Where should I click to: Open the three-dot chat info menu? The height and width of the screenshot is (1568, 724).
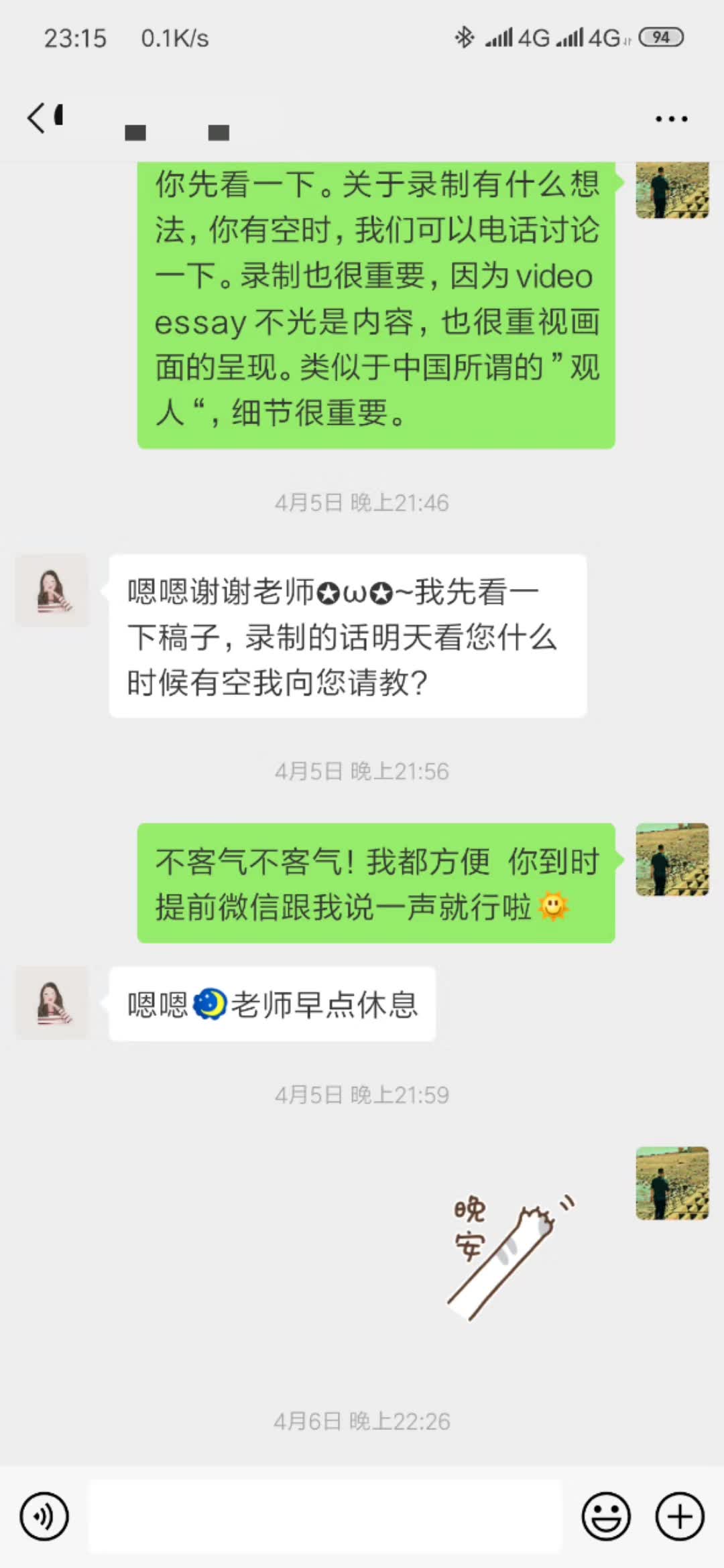coord(671,119)
